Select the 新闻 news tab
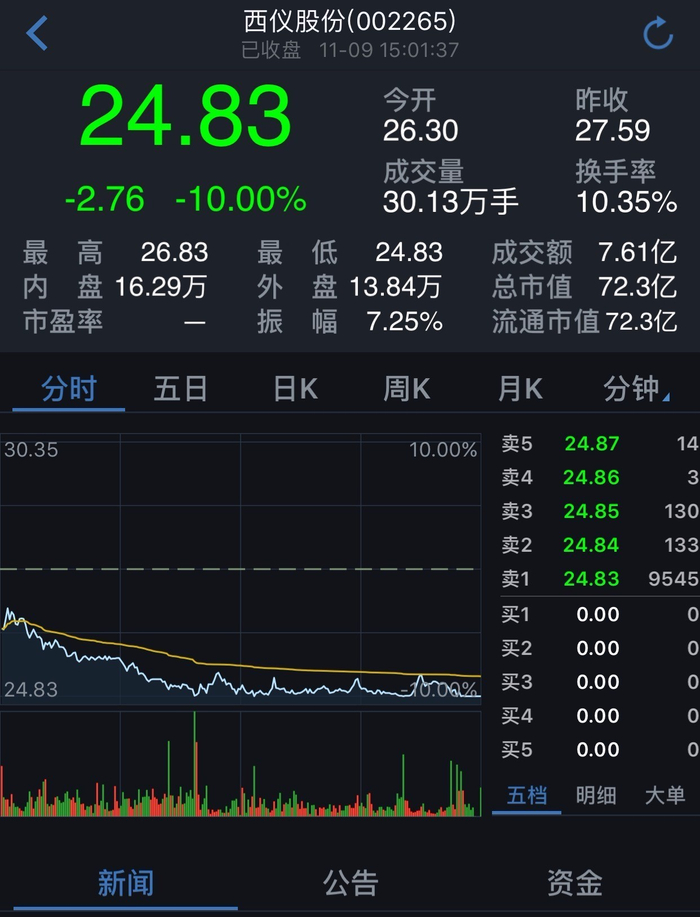This screenshot has width=700, height=917. click(x=126, y=882)
